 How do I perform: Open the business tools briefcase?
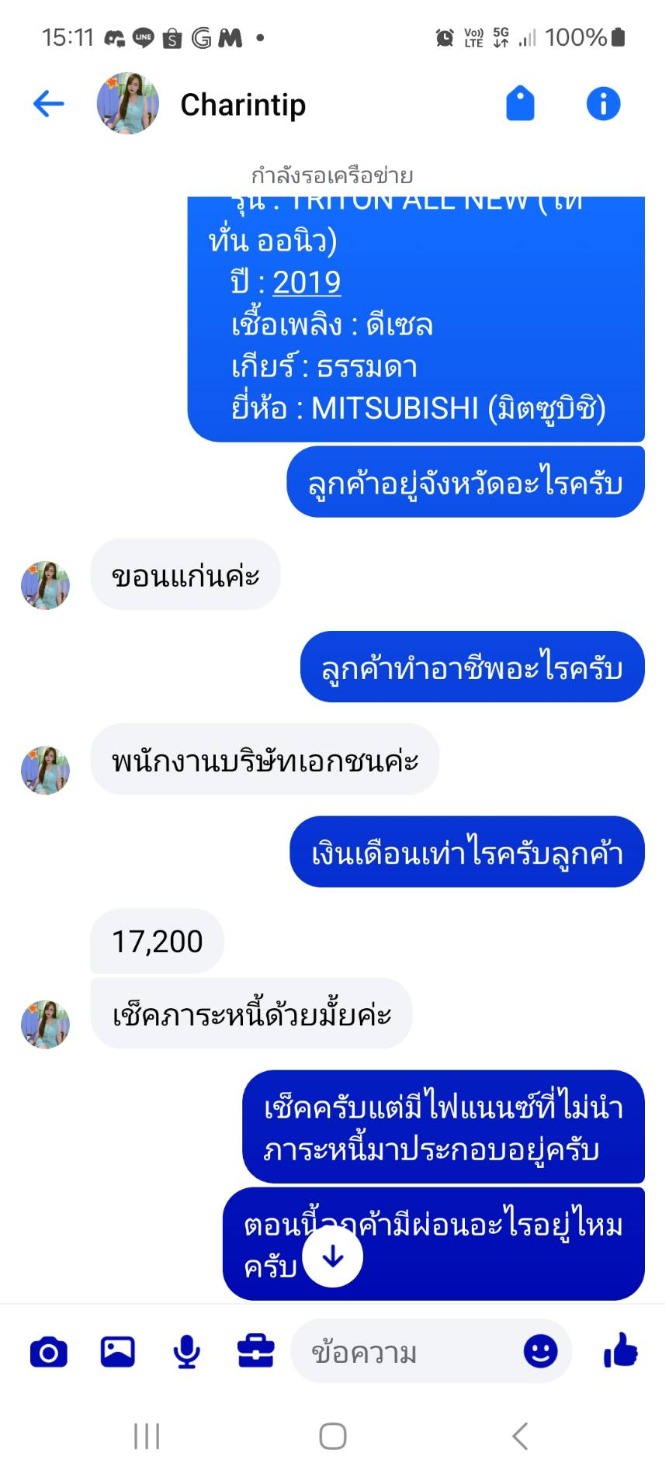pyautogui.click(x=255, y=1353)
